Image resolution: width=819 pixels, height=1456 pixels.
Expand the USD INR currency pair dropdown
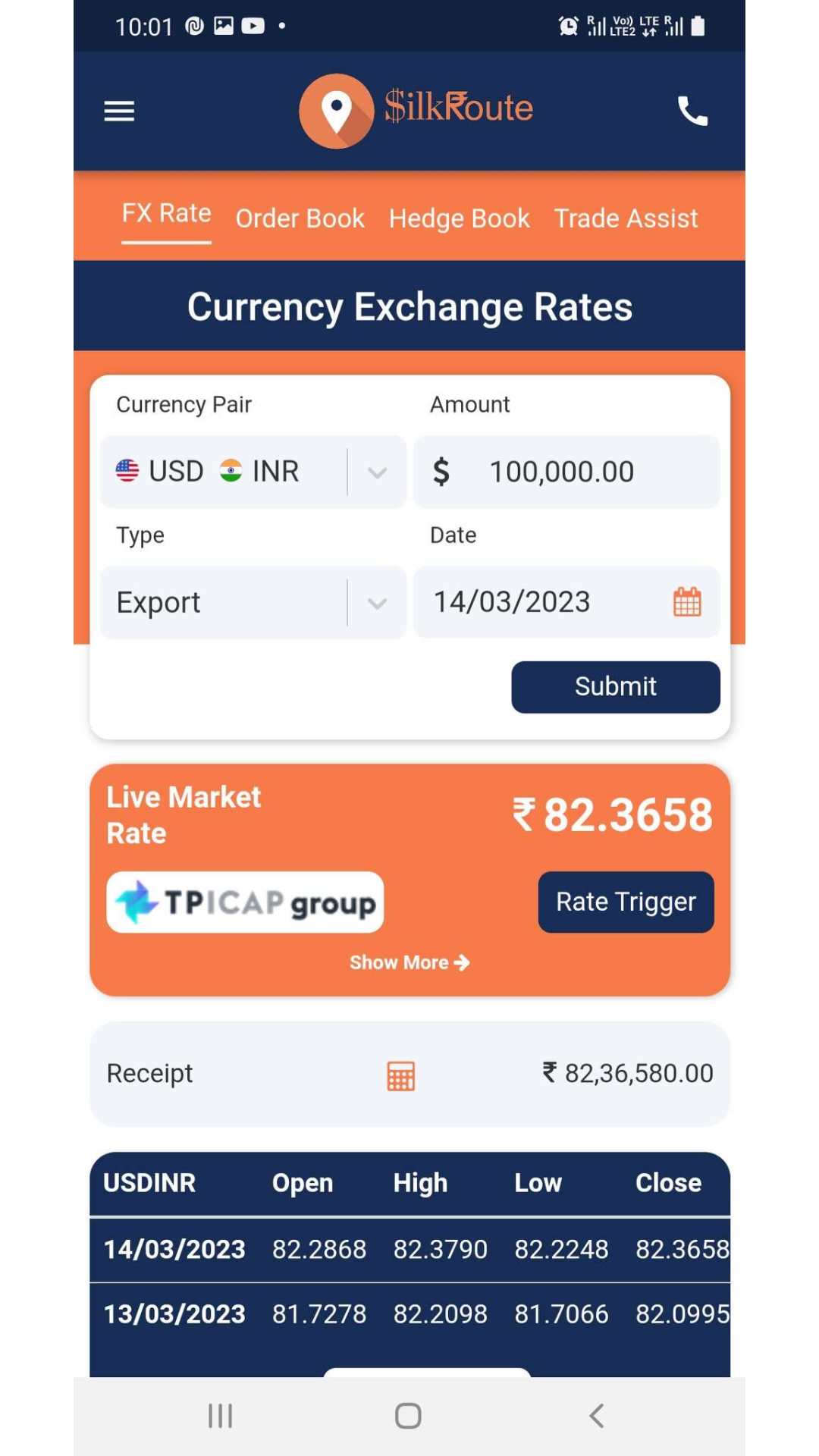(x=377, y=472)
